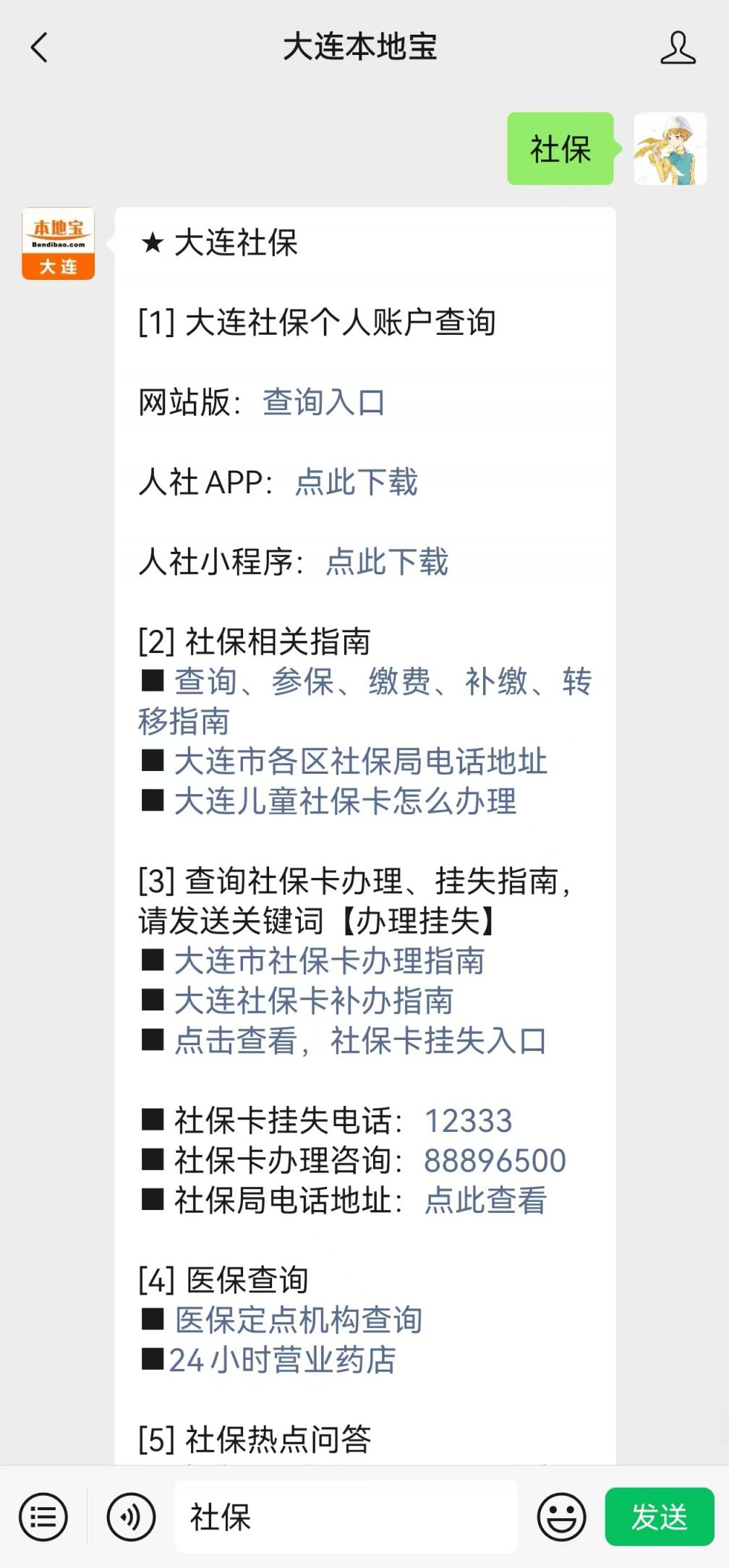Open 24小时营业药店 link
This screenshot has height=1568, width=729.
point(283,1360)
